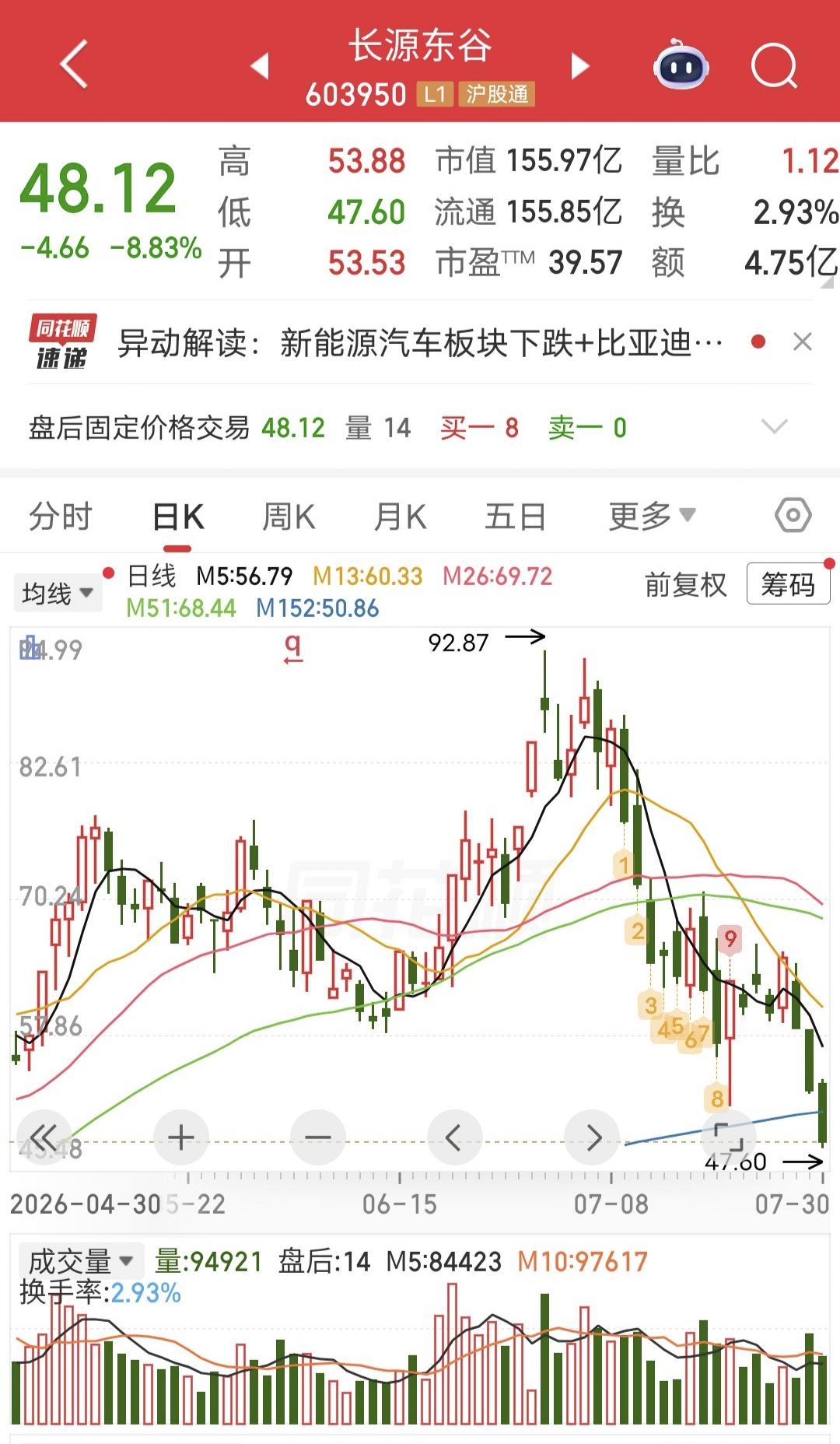The width and height of the screenshot is (840, 1444).
Task: Change the 前复权 adjustment option
Action: (685, 584)
